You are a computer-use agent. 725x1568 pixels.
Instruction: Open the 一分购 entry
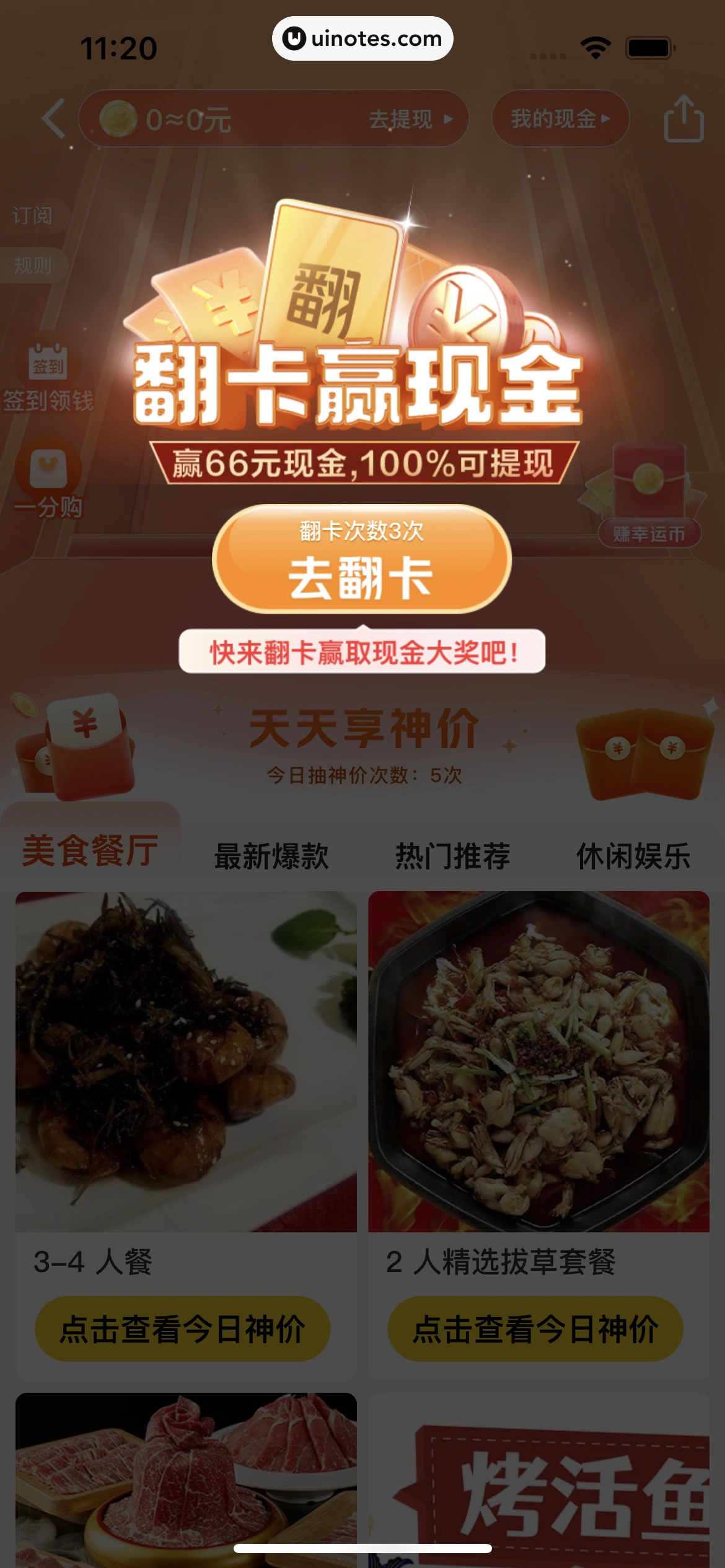48,481
